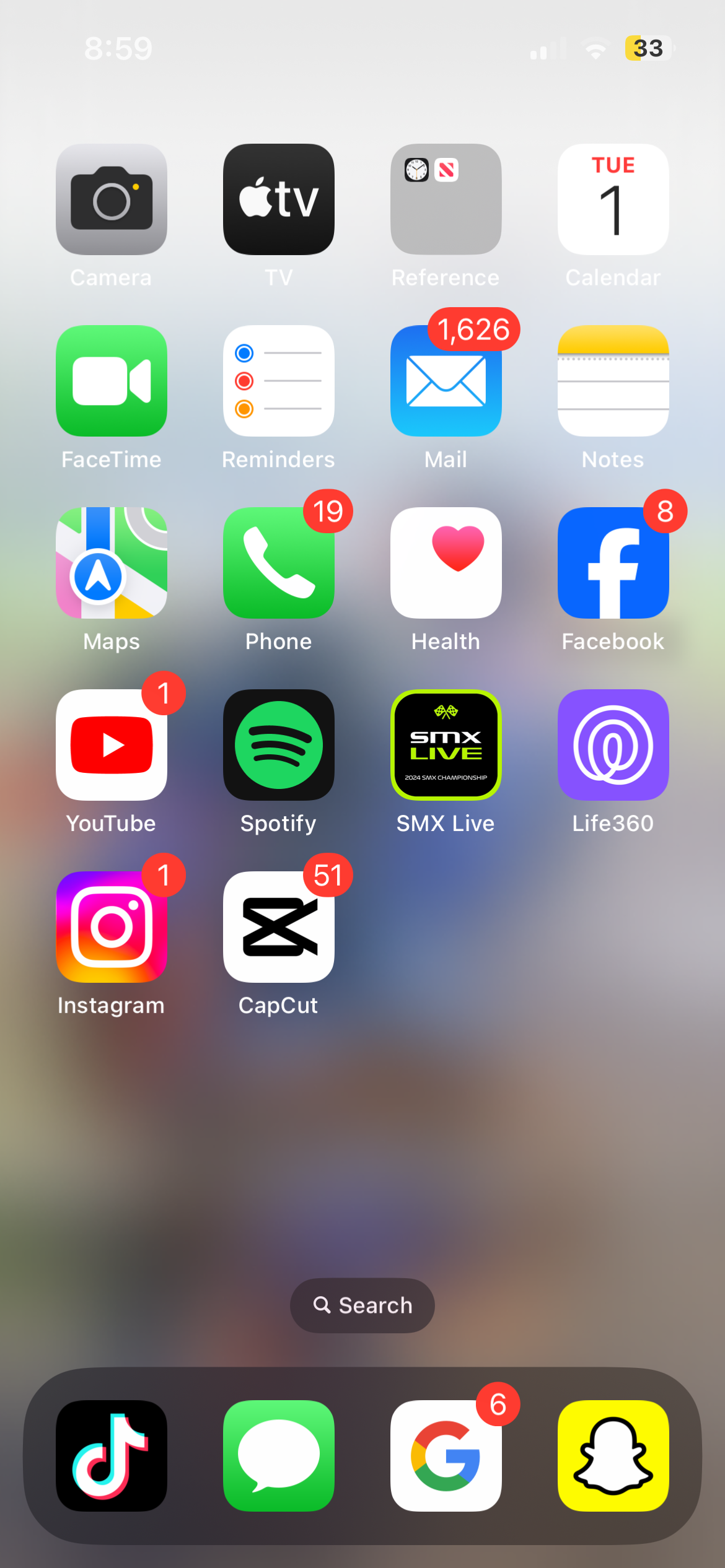The image size is (725, 1568).
Task: Open YouTube
Action: (112, 745)
